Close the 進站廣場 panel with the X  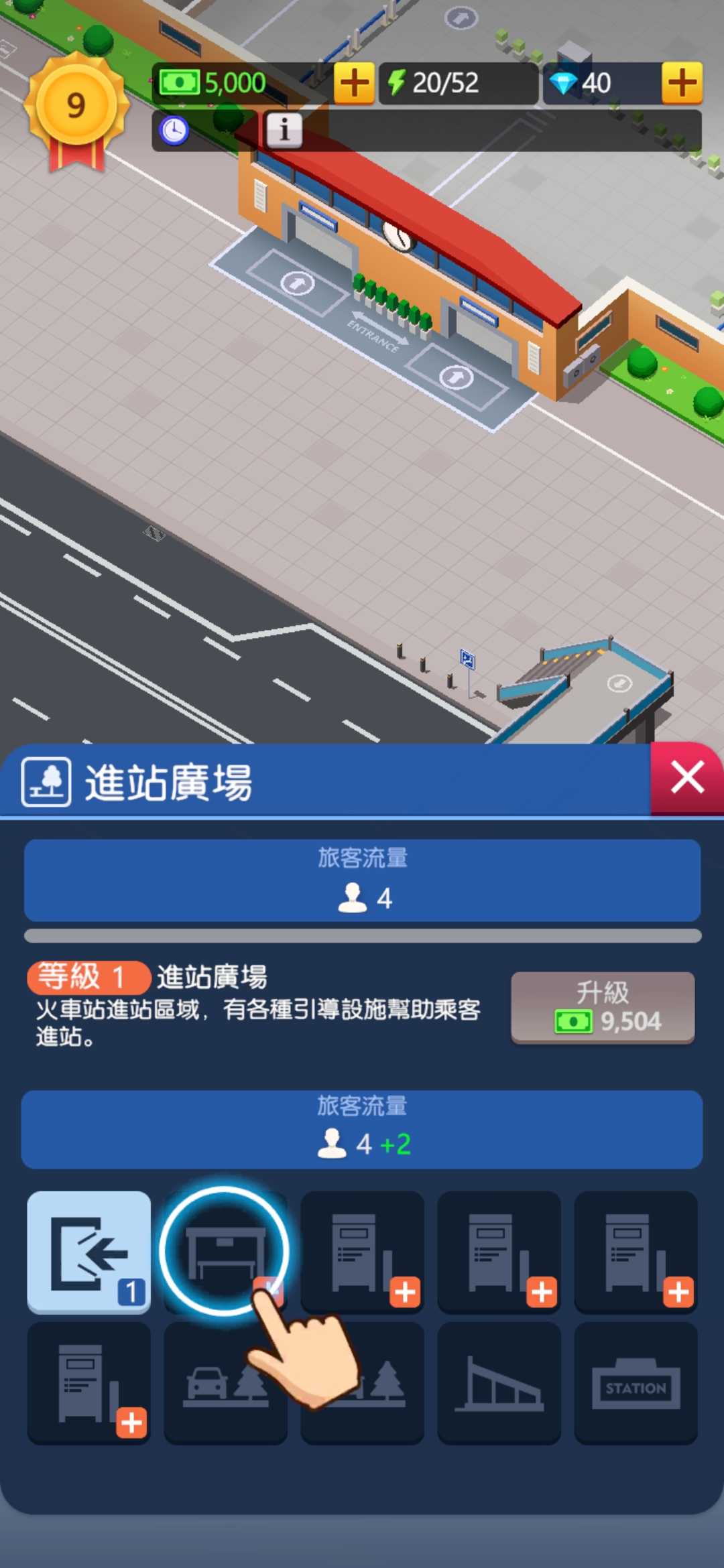click(x=688, y=777)
